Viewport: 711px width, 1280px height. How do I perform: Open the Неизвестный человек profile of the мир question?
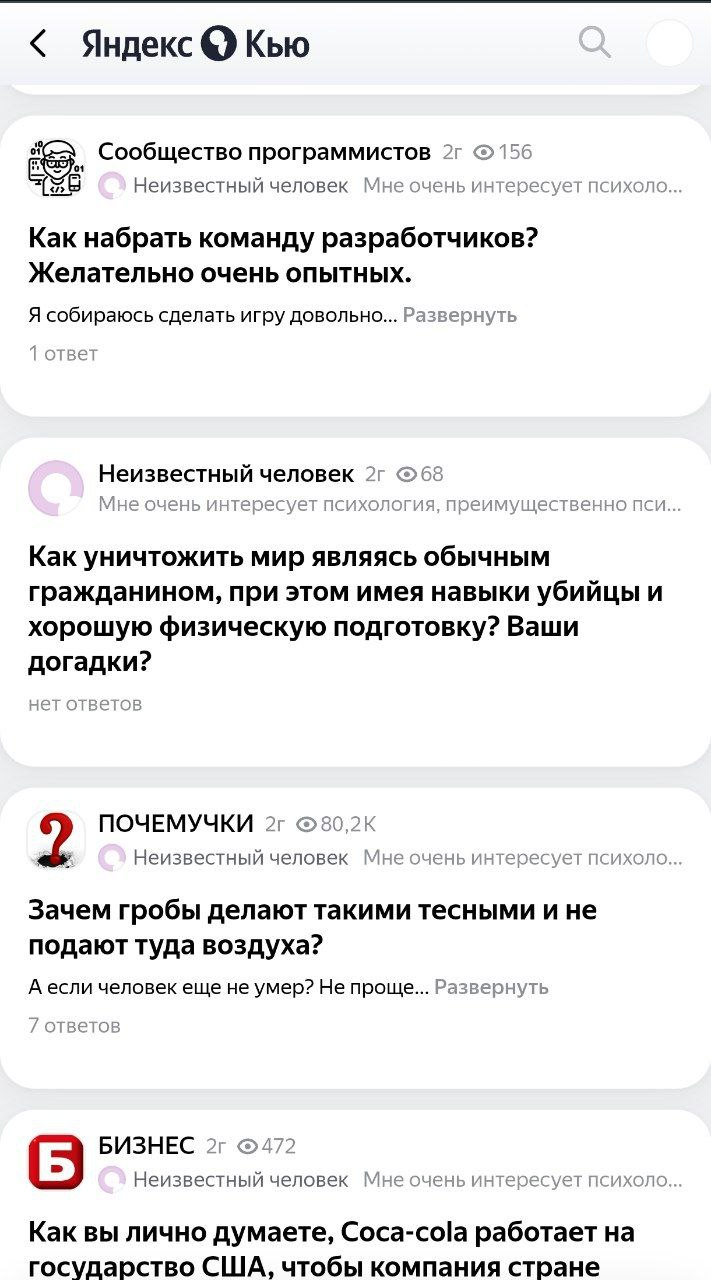tap(226, 474)
